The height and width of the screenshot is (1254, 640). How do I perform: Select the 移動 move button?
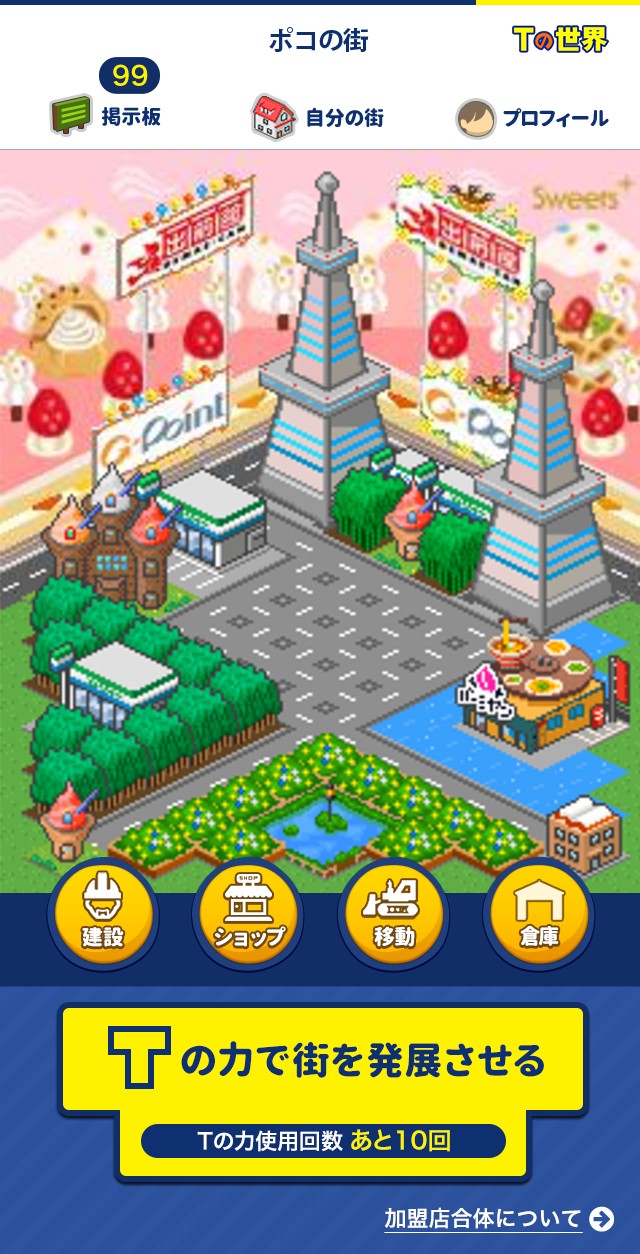pyautogui.click(x=393, y=913)
